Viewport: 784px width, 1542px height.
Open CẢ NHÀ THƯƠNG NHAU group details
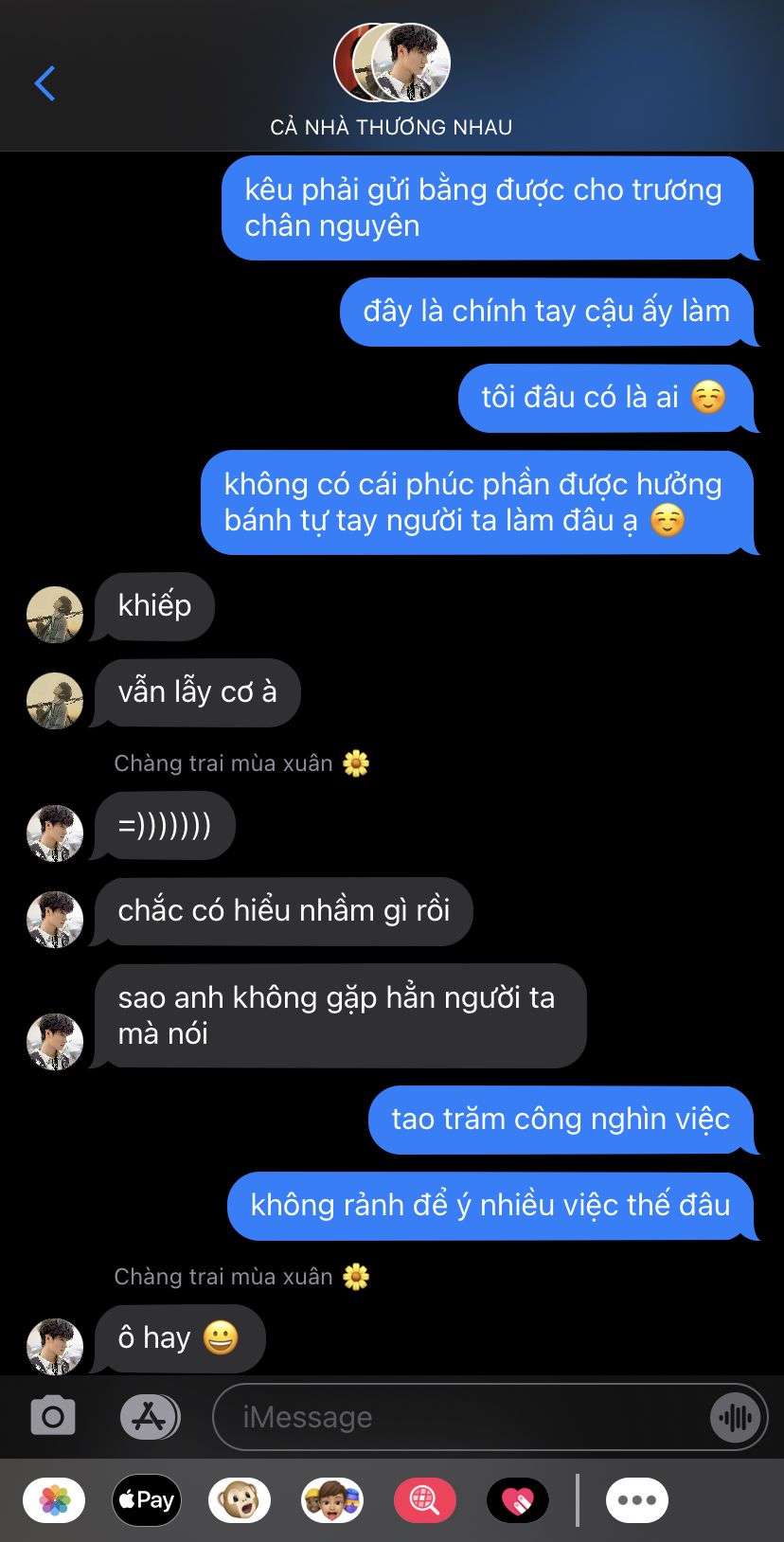coord(391,81)
